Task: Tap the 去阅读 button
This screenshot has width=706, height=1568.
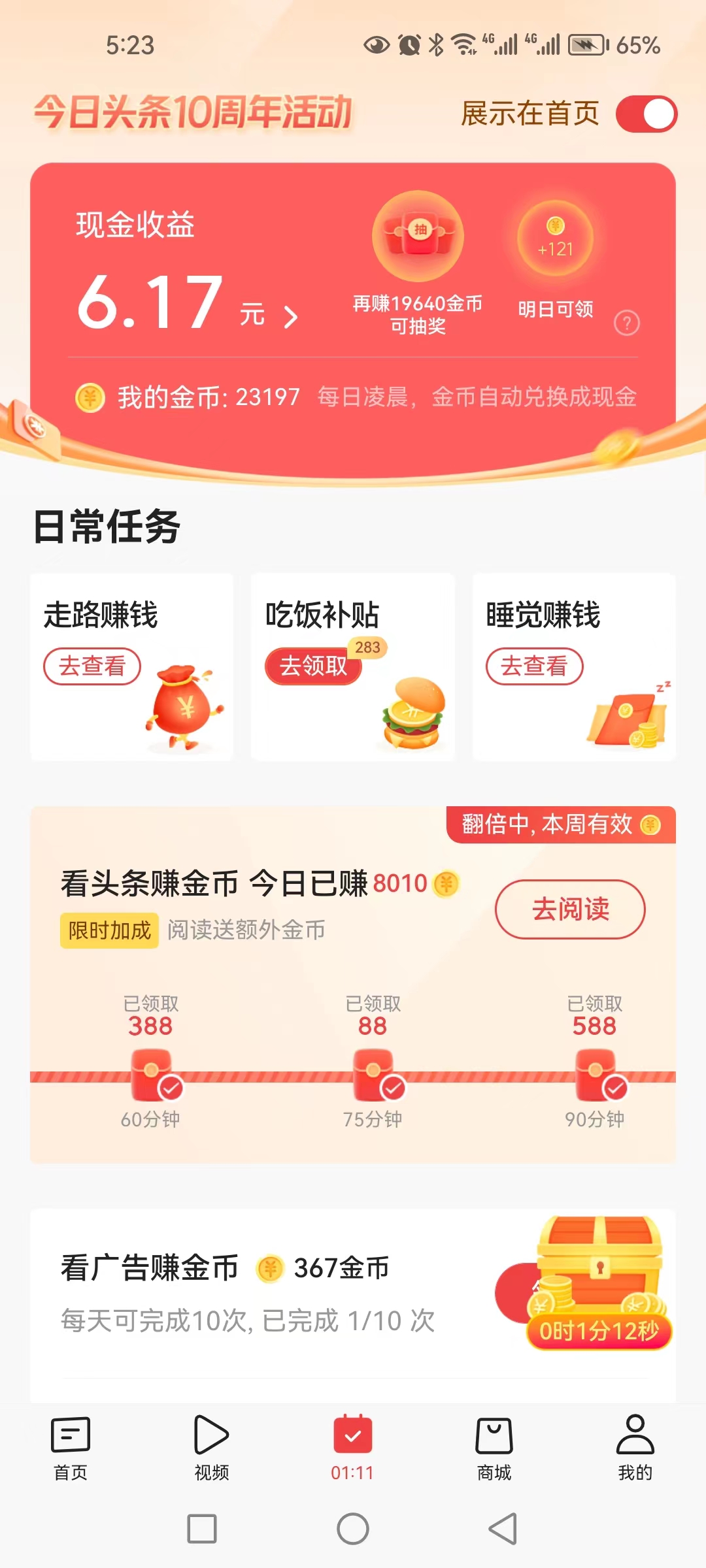Action: click(x=569, y=909)
